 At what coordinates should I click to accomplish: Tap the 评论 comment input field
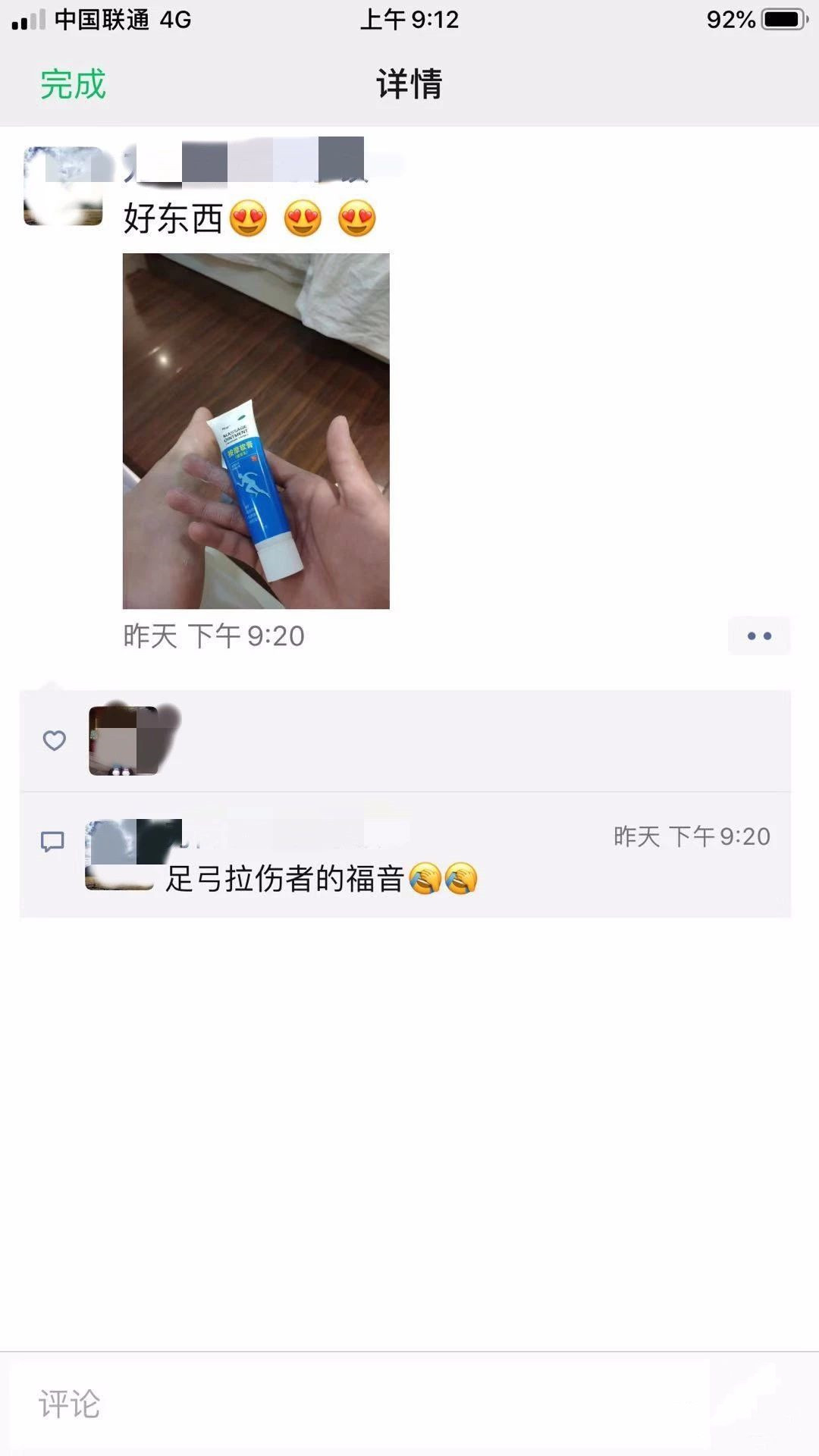coord(356,1404)
